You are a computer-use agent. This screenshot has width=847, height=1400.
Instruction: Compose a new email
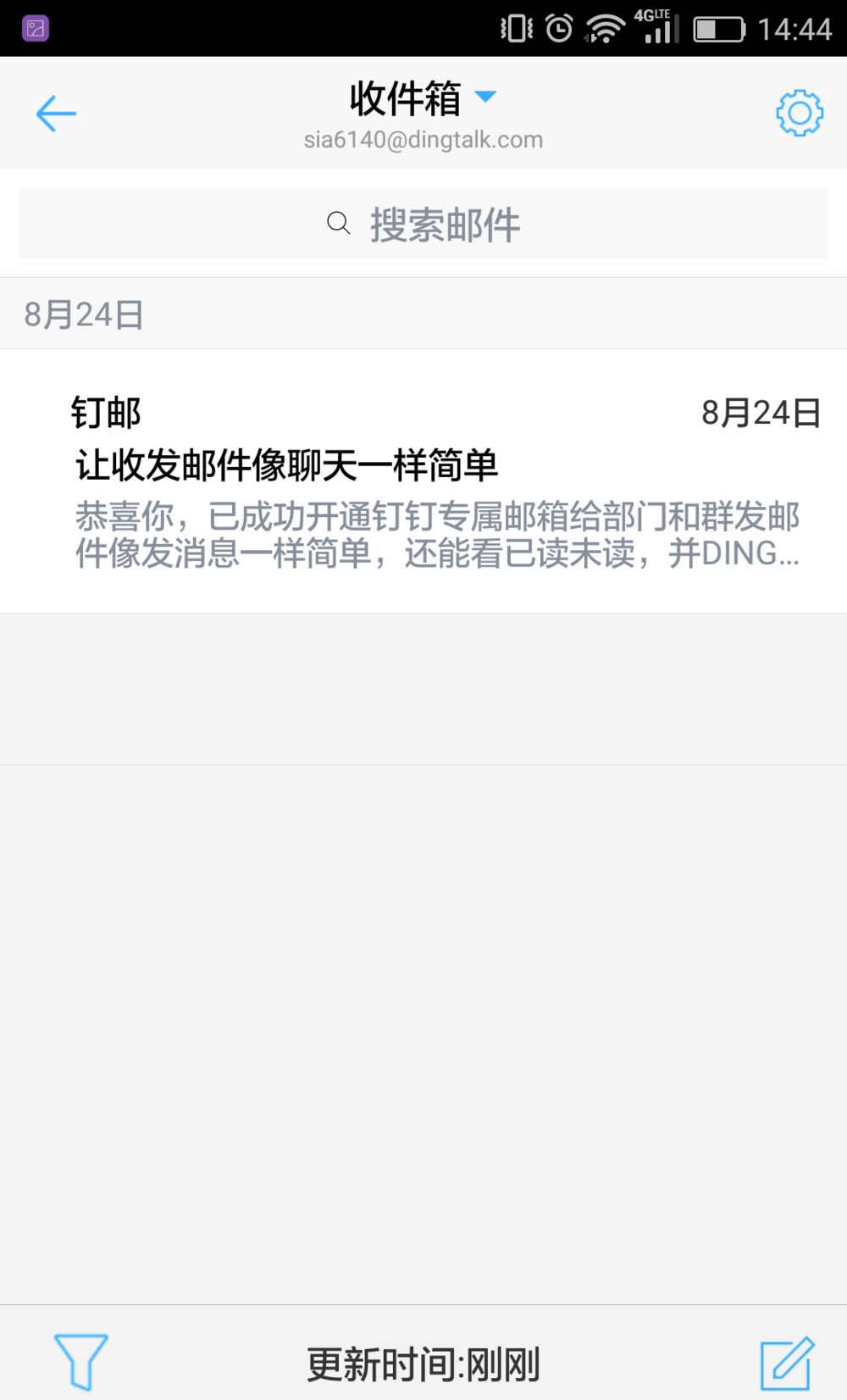786,1362
